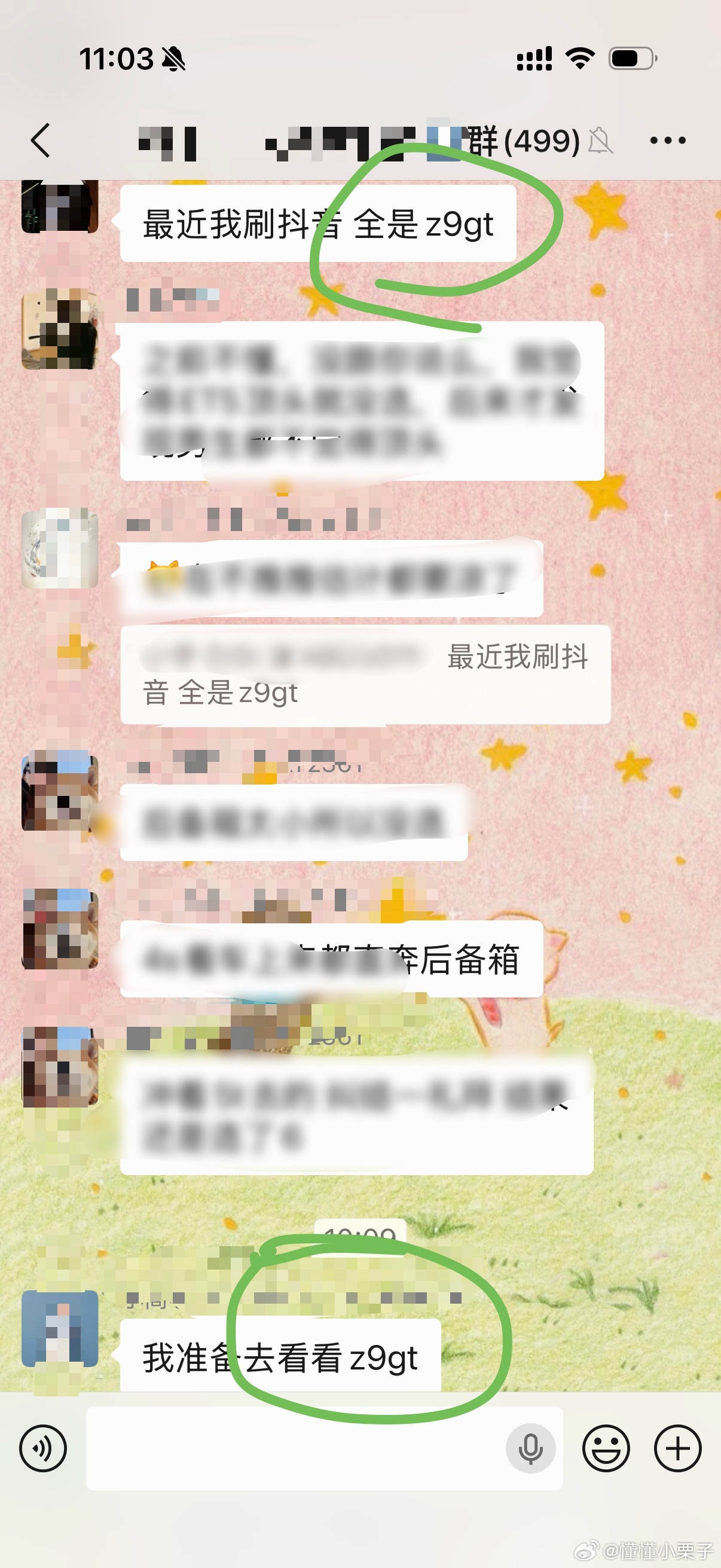Viewport: 721px width, 1568px height.
Task: Tap the chat title to expand group info
Action: (x=365, y=140)
